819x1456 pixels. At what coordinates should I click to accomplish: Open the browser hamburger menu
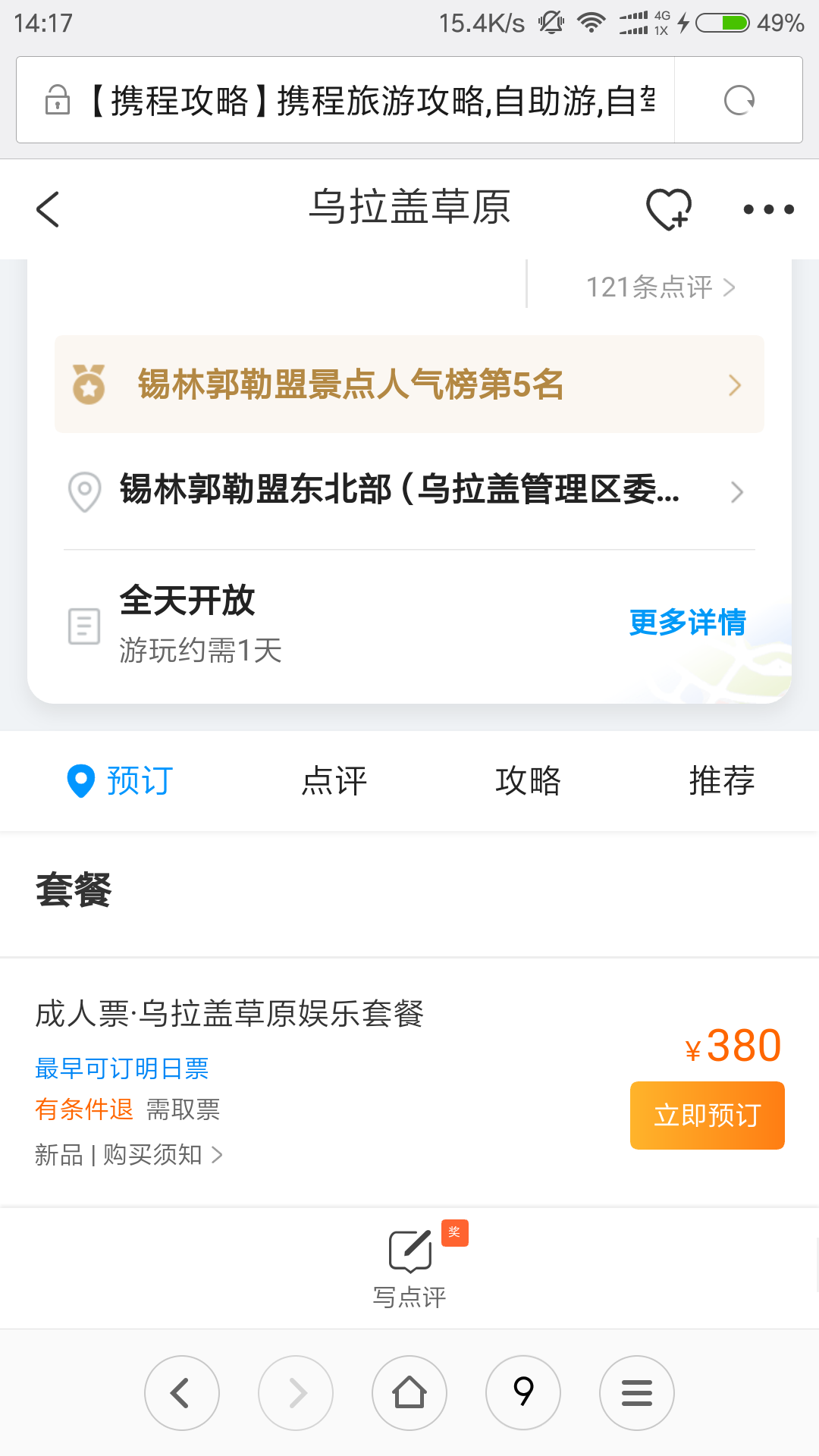click(x=637, y=1393)
